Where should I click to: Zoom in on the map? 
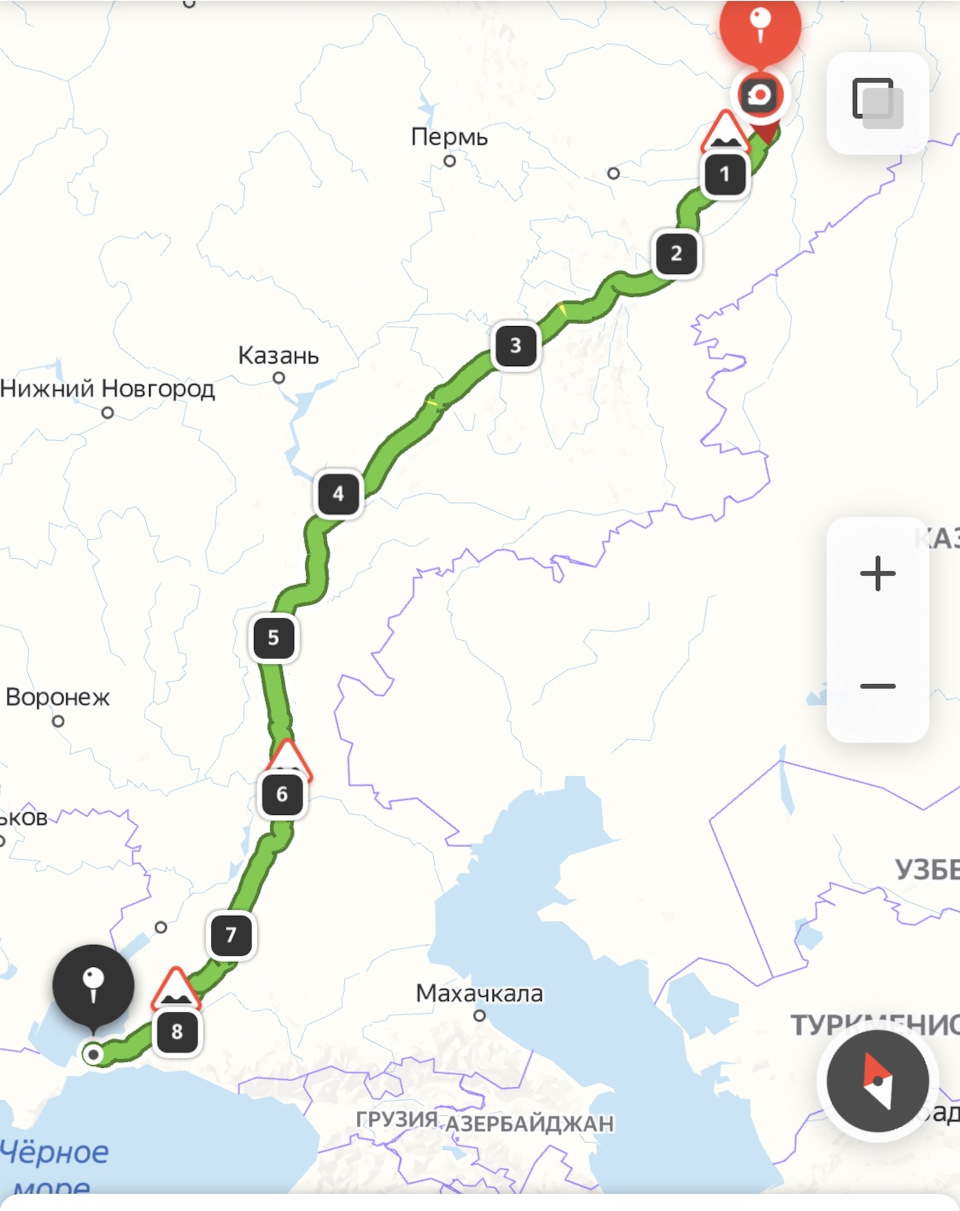tap(877, 574)
